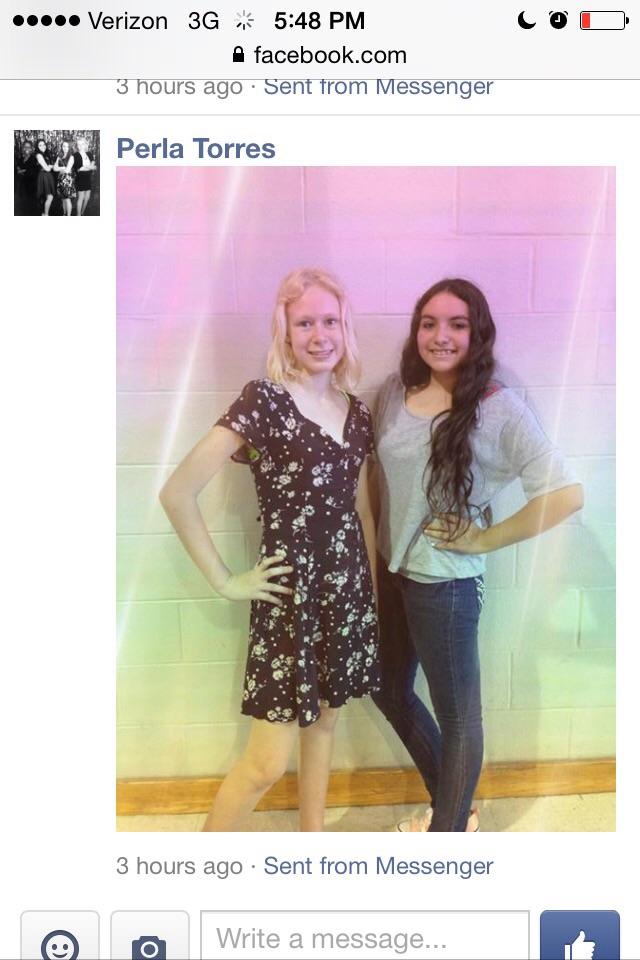This screenshot has height=960, width=640.
Task: Focus the 'Write a message...' field
Action: coord(364,938)
